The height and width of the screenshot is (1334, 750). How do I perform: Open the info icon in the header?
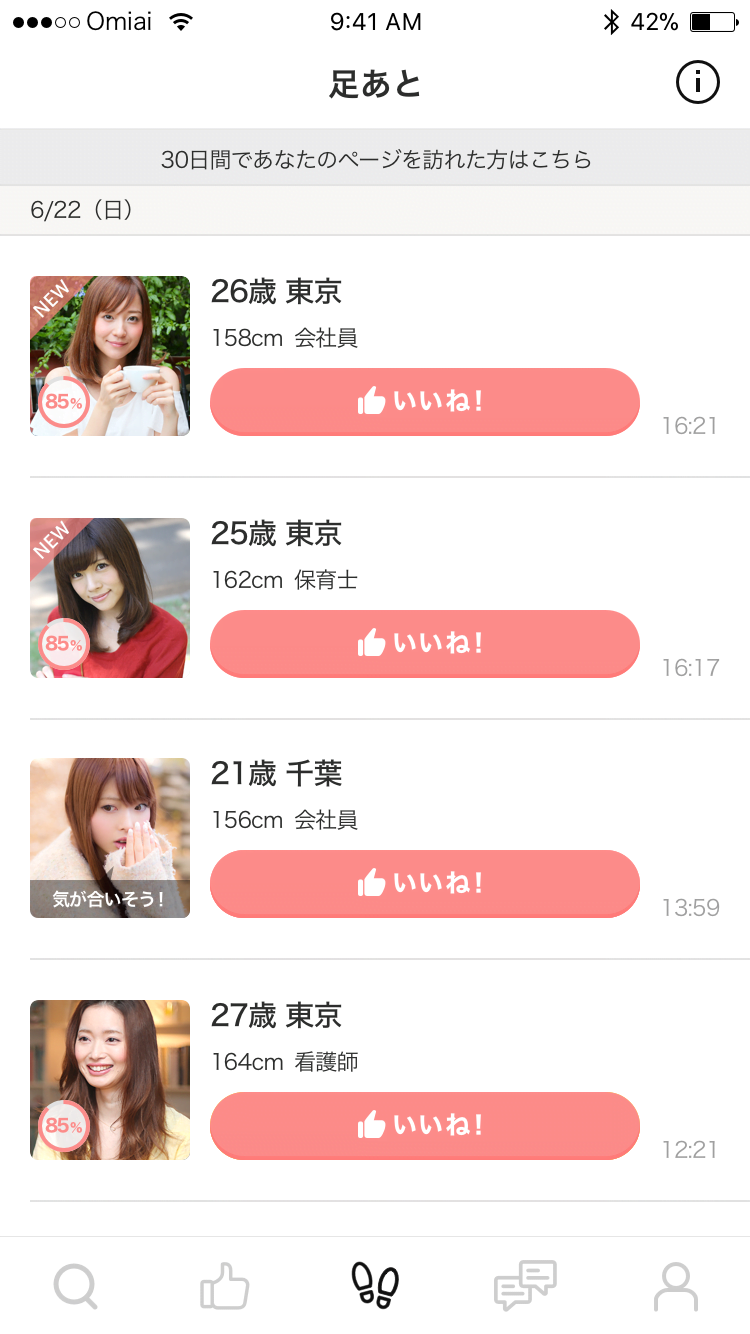pyautogui.click(x=697, y=83)
